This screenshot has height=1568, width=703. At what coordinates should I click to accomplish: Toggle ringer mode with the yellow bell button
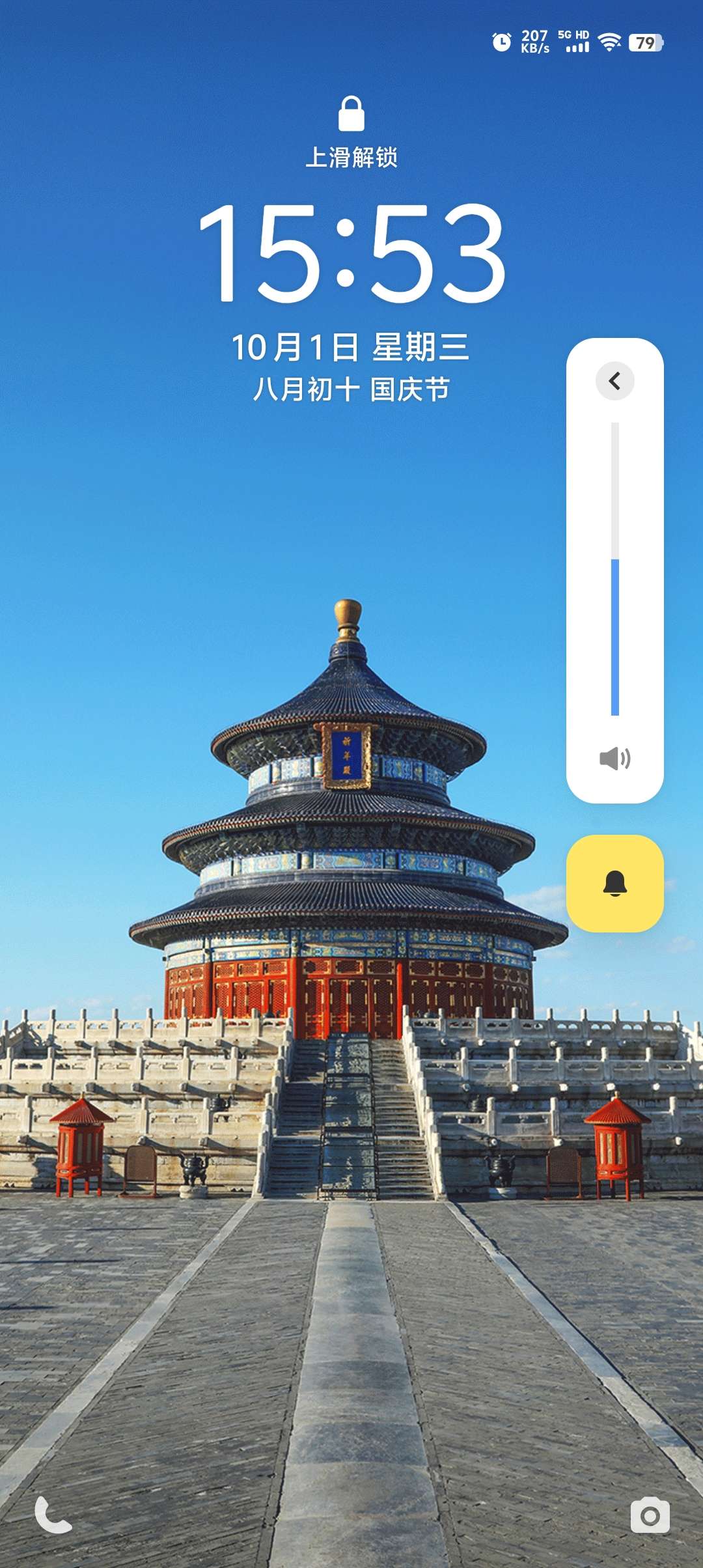tap(614, 884)
